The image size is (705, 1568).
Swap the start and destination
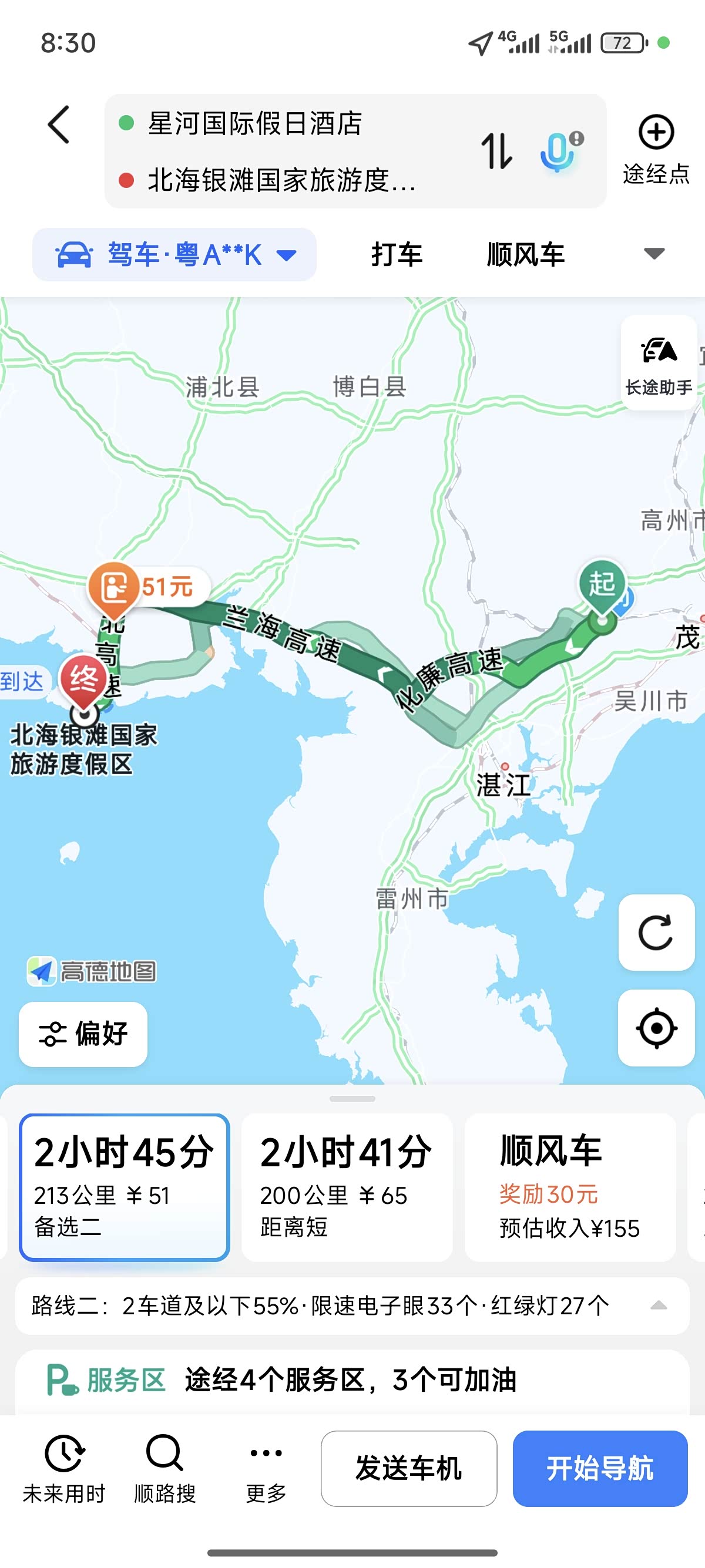click(496, 151)
